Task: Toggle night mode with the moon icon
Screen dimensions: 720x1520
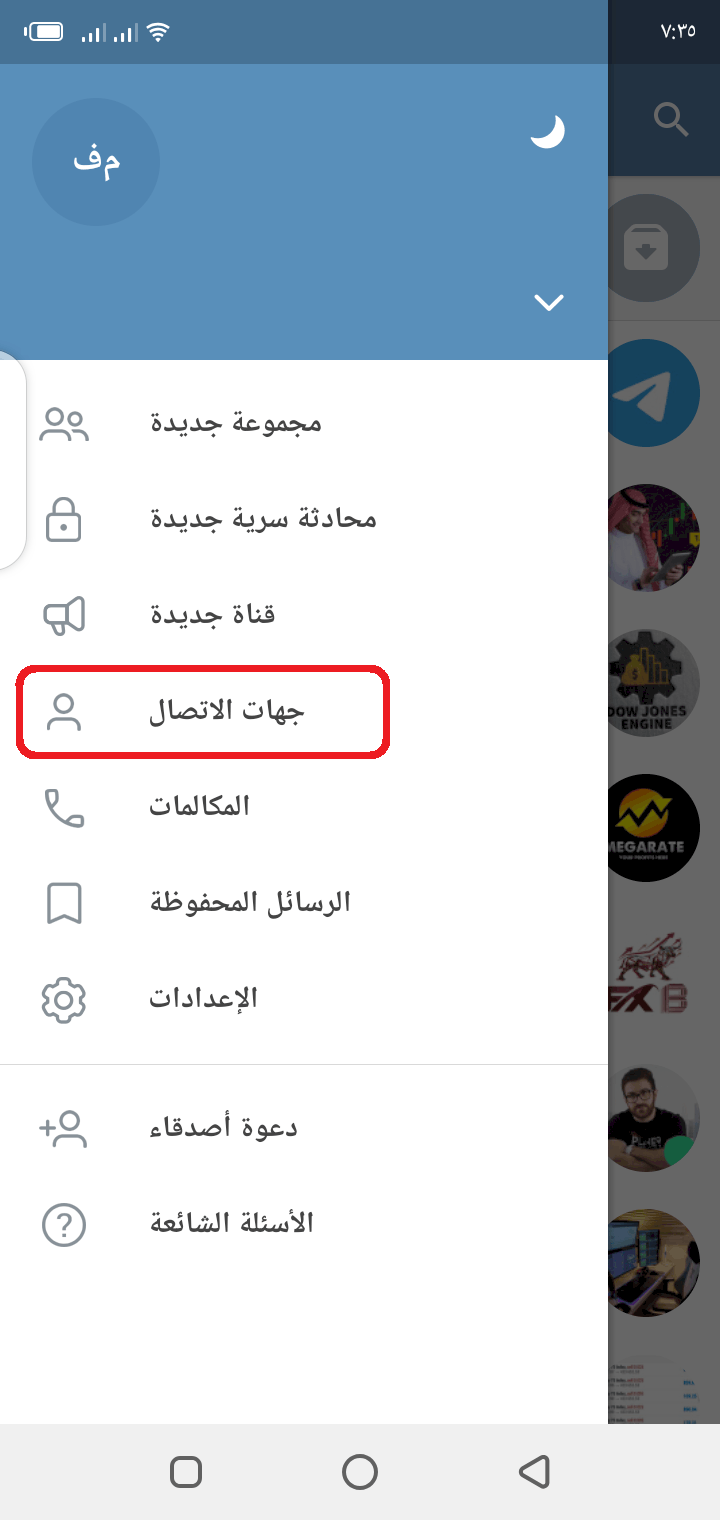Action: pos(548,131)
